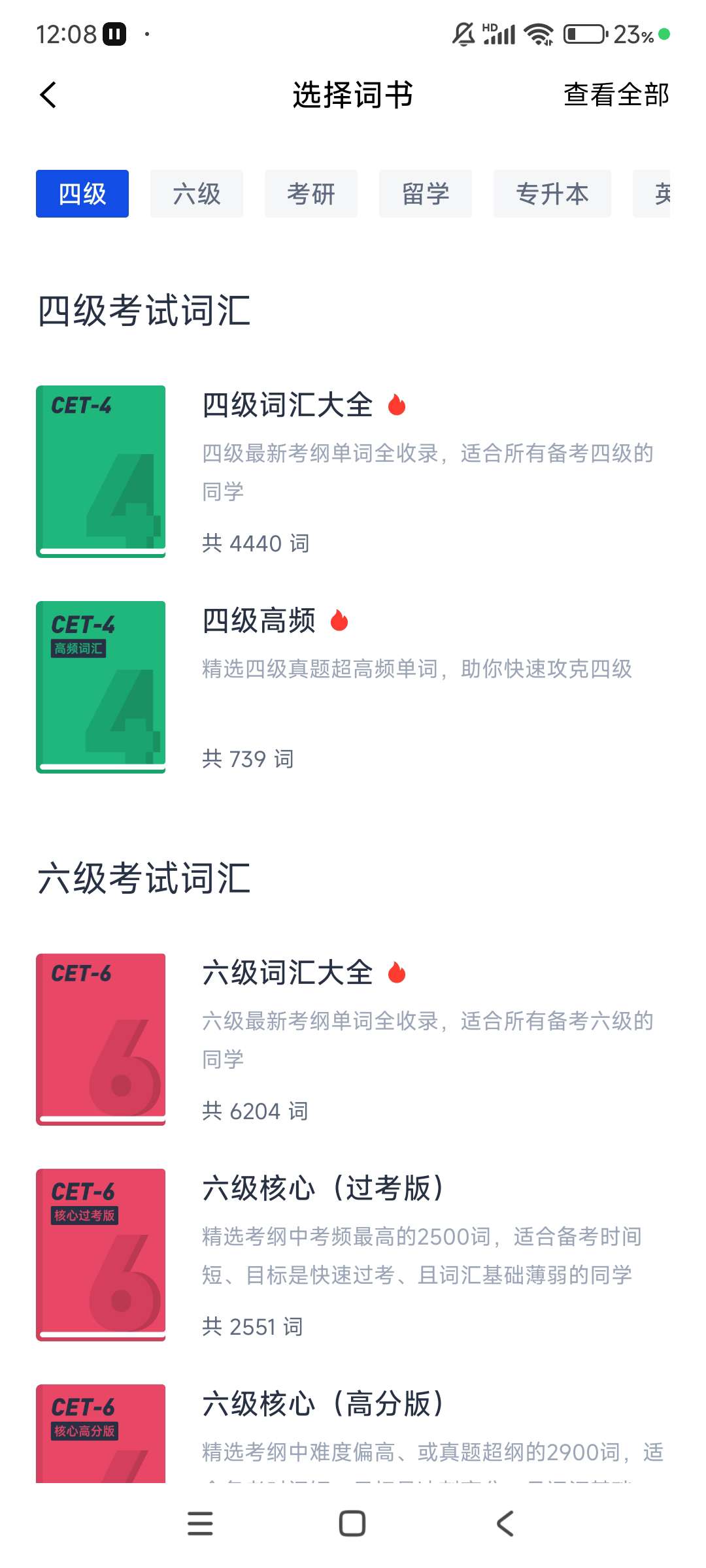Switch to the 六级 category tab
The height and width of the screenshot is (1568, 706).
(197, 194)
